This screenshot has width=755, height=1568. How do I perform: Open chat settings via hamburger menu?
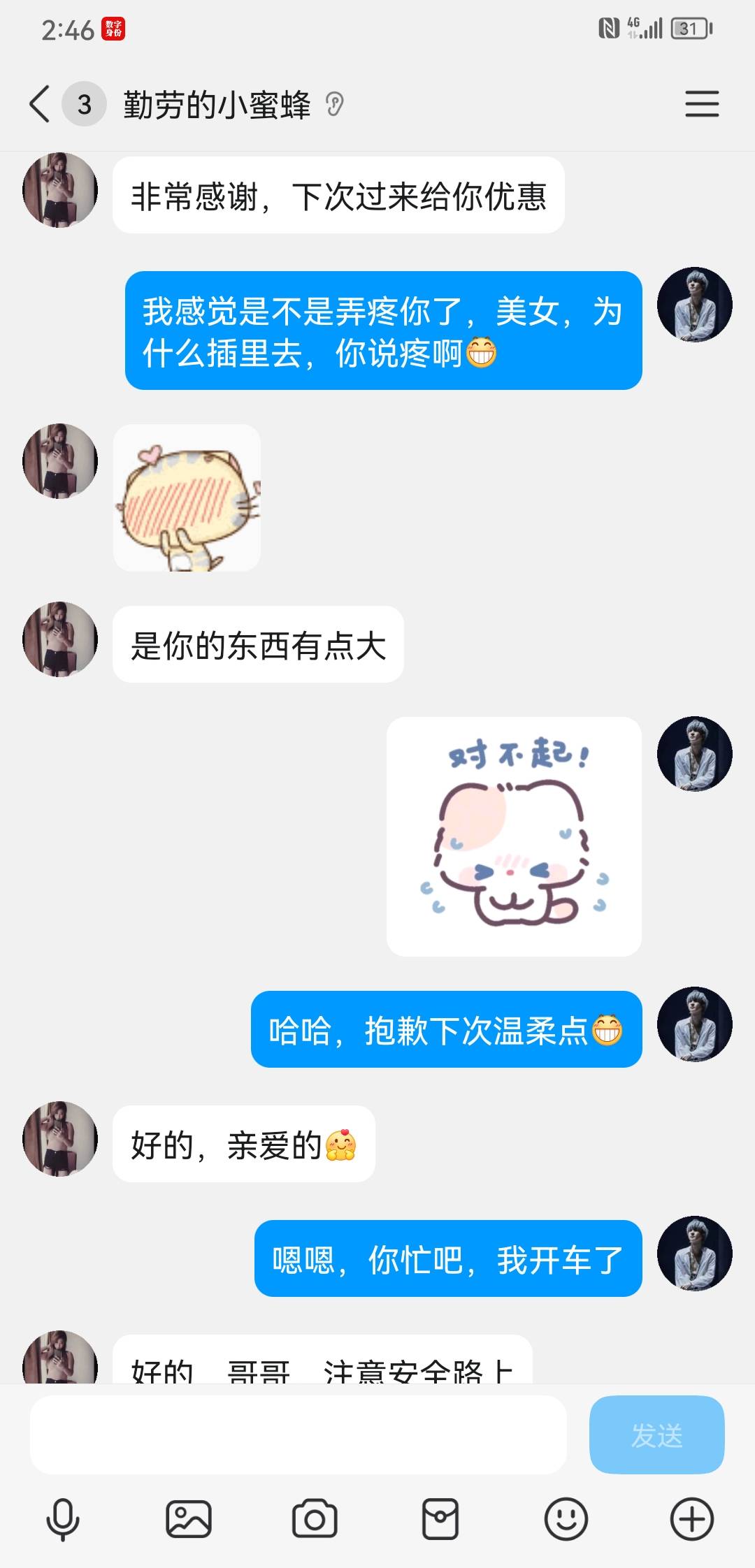click(x=702, y=103)
